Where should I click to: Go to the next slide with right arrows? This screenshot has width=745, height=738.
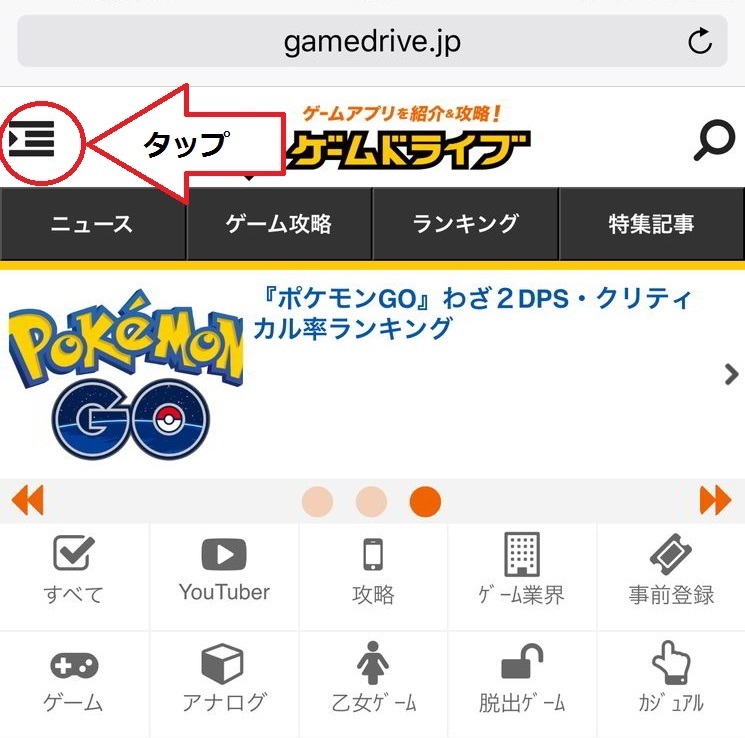tap(715, 500)
